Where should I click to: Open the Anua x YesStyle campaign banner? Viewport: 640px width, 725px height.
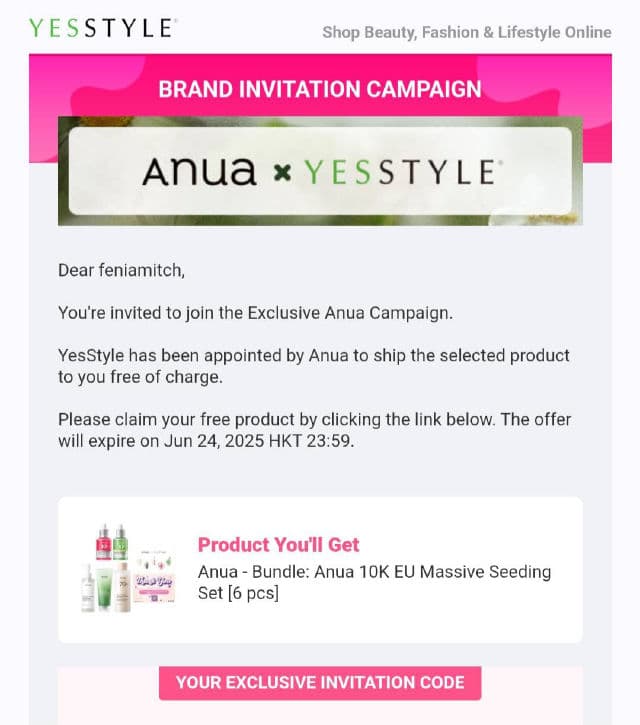pos(320,171)
